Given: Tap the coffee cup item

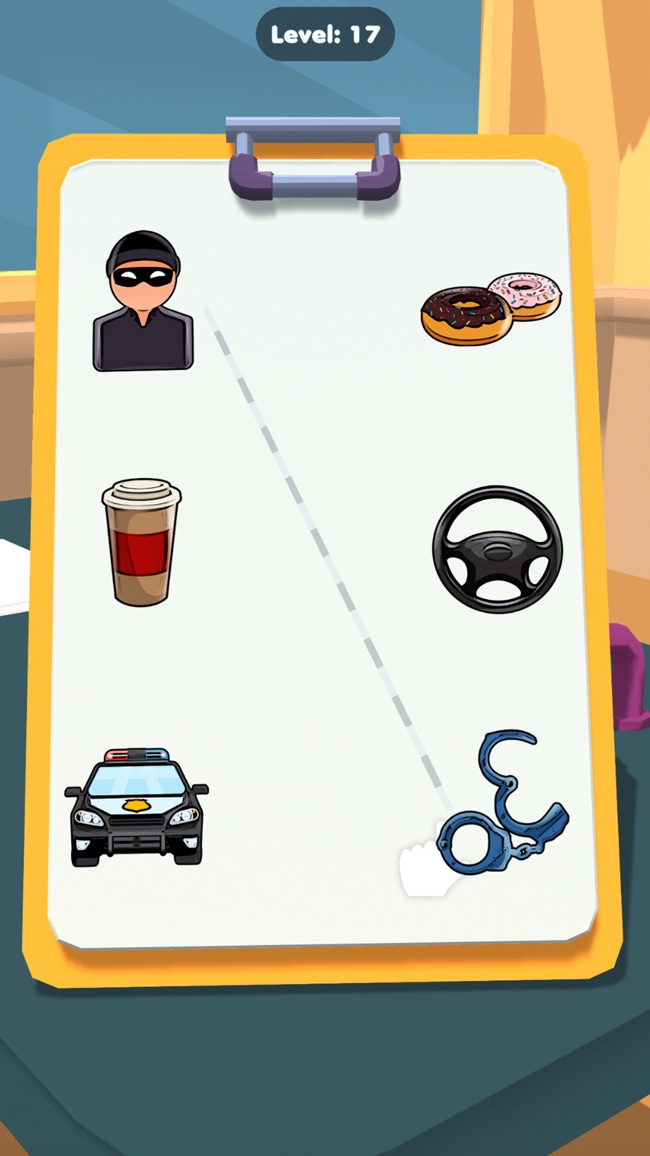Looking at the screenshot, I should (x=141, y=541).
